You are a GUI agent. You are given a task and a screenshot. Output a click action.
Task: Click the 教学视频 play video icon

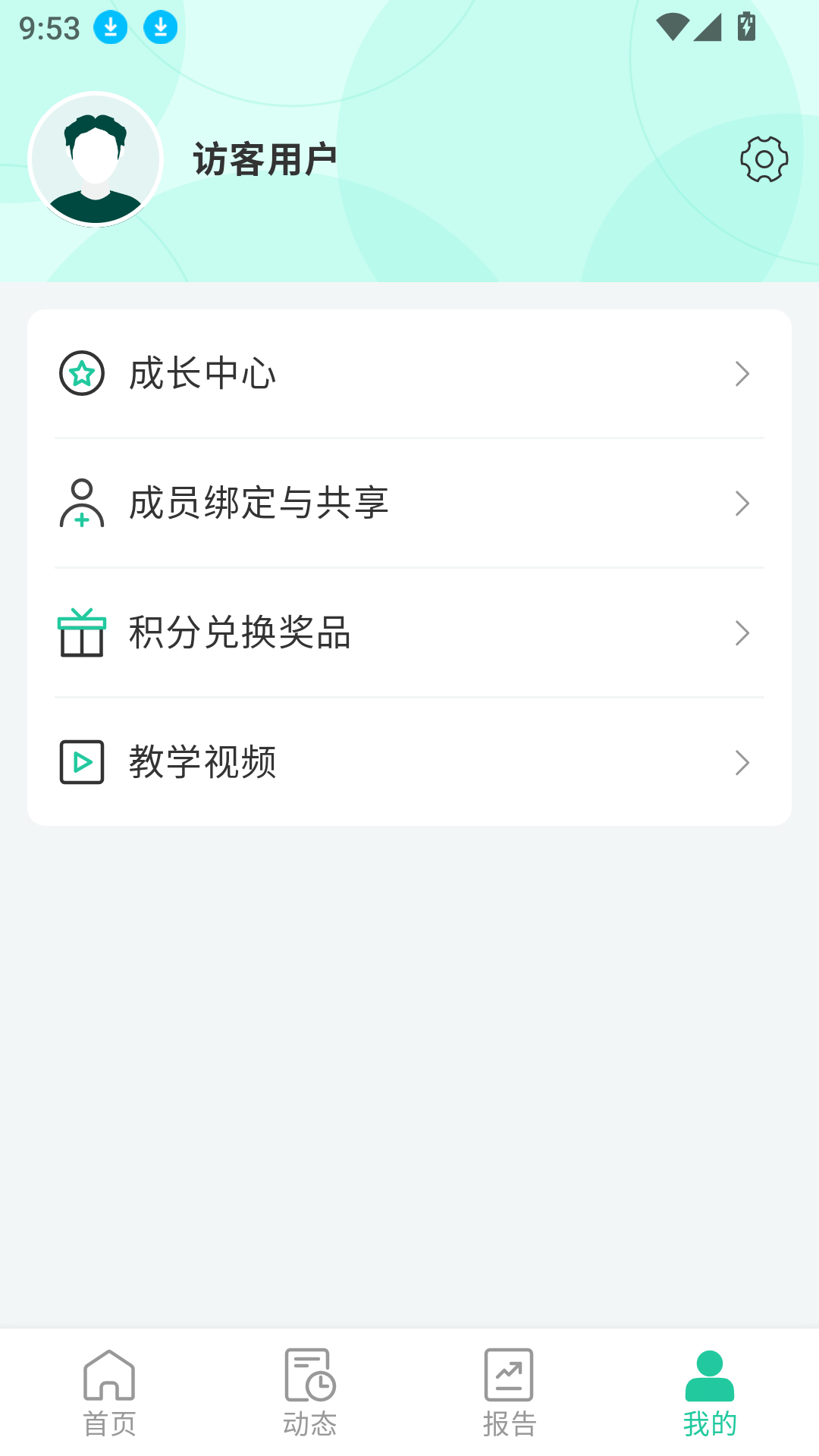(x=80, y=762)
